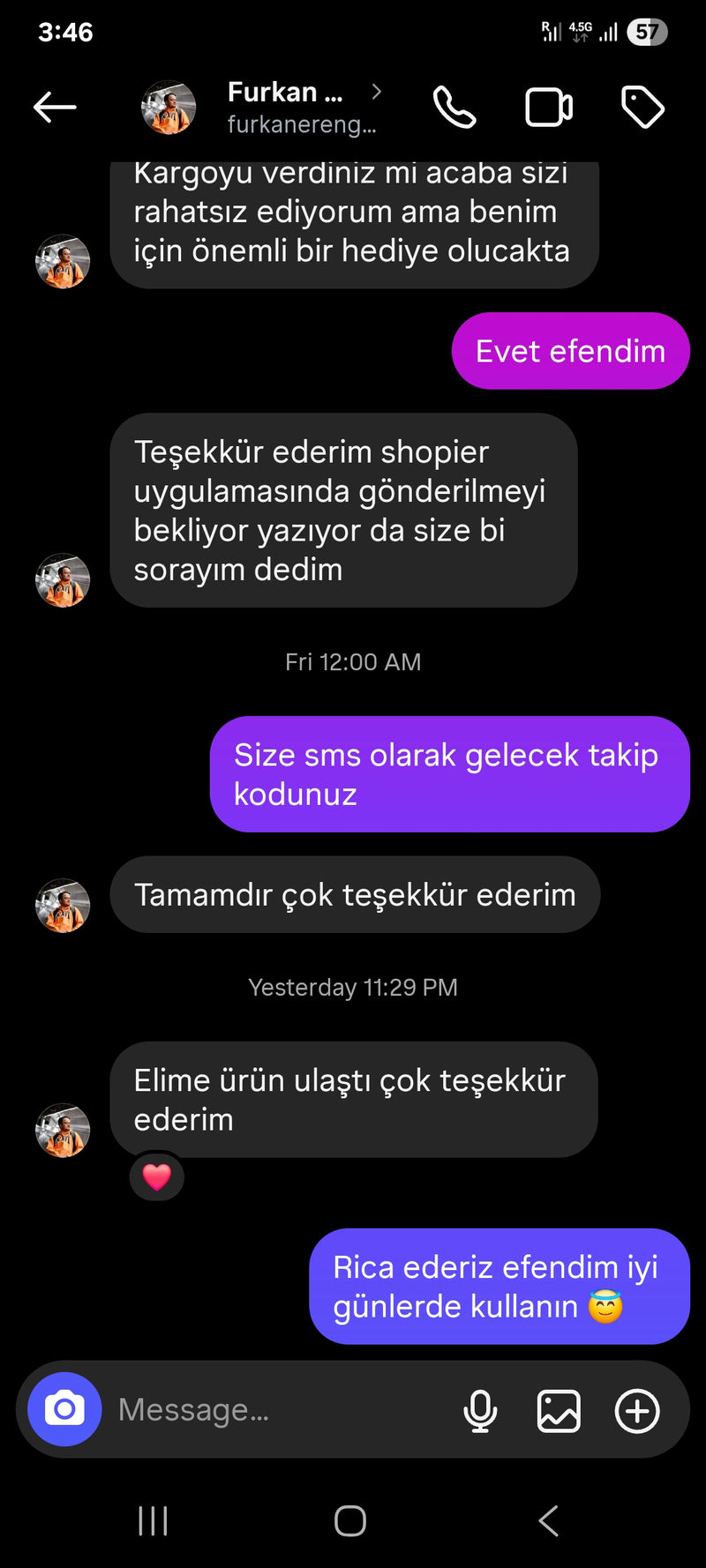This screenshot has height=1568, width=706.
Task: Tap the system home button
Action: [350, 1520]
